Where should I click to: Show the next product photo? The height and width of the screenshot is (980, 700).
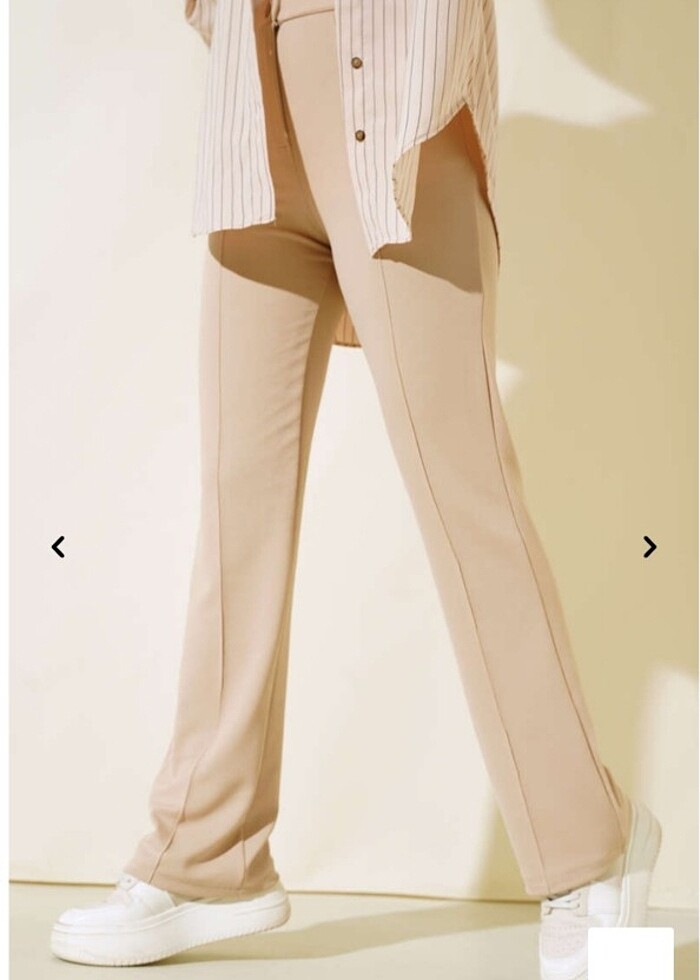coord(649,547)
